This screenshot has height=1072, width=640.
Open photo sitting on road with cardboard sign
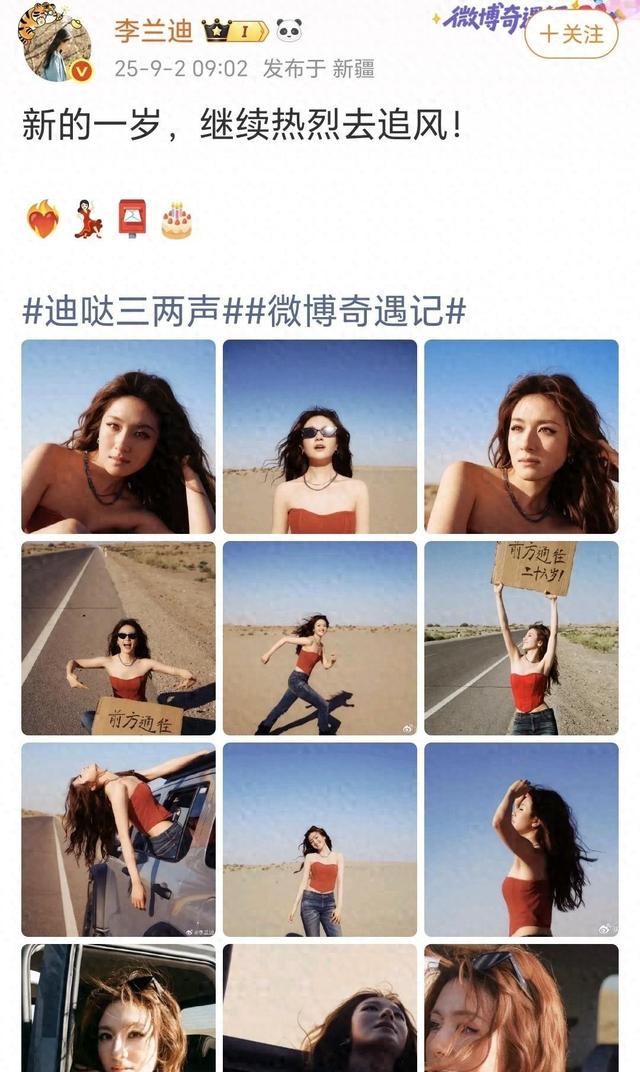click(118, 638)
